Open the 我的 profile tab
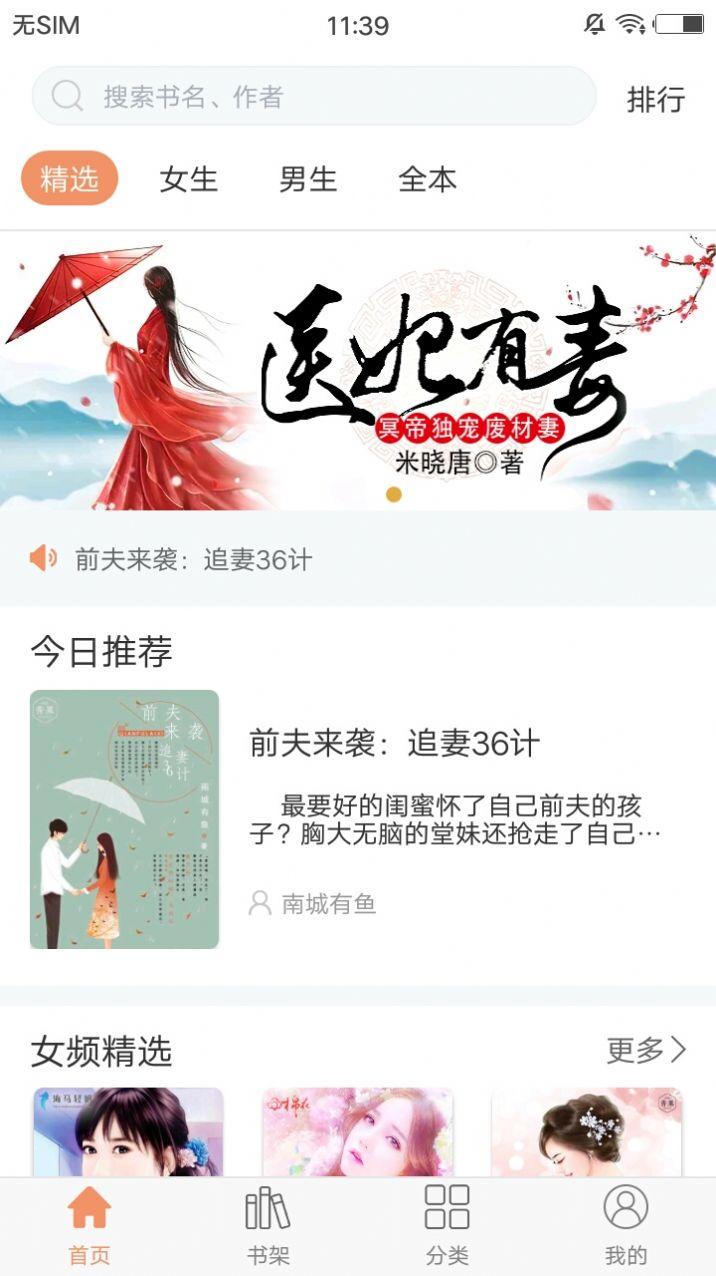Viewport: 716px width, 1276px height. 626,1226
